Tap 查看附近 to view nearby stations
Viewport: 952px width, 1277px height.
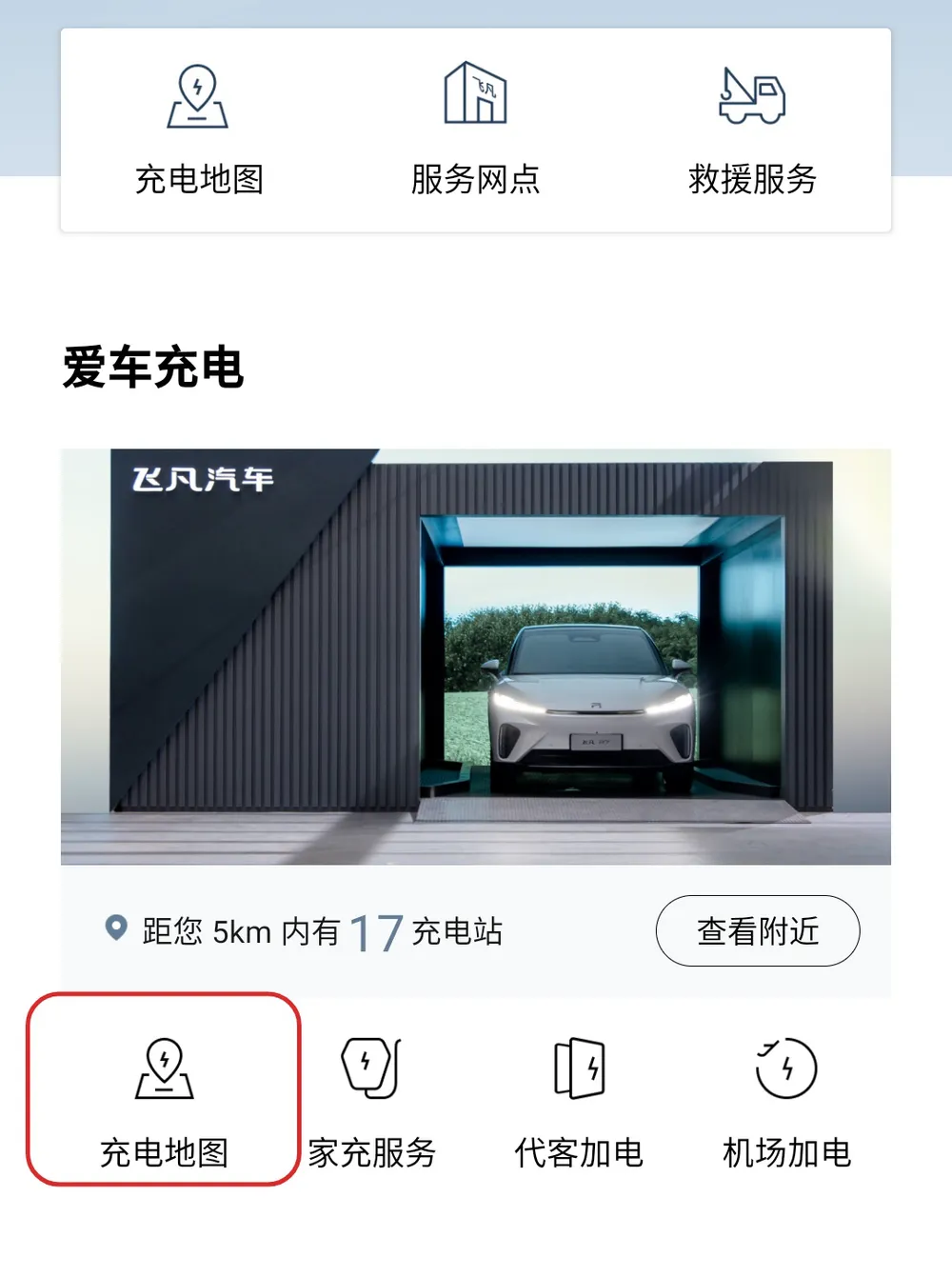757,930
